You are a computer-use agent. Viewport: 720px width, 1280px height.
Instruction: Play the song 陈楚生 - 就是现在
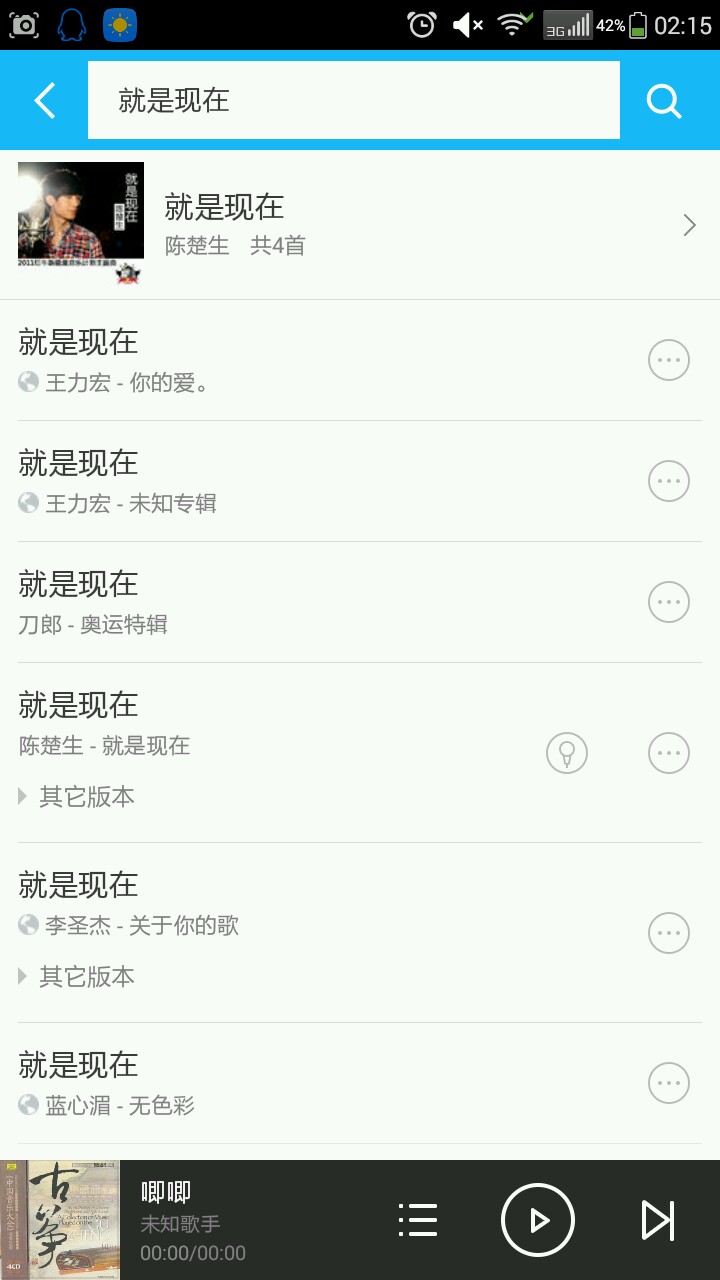(250, 725)
